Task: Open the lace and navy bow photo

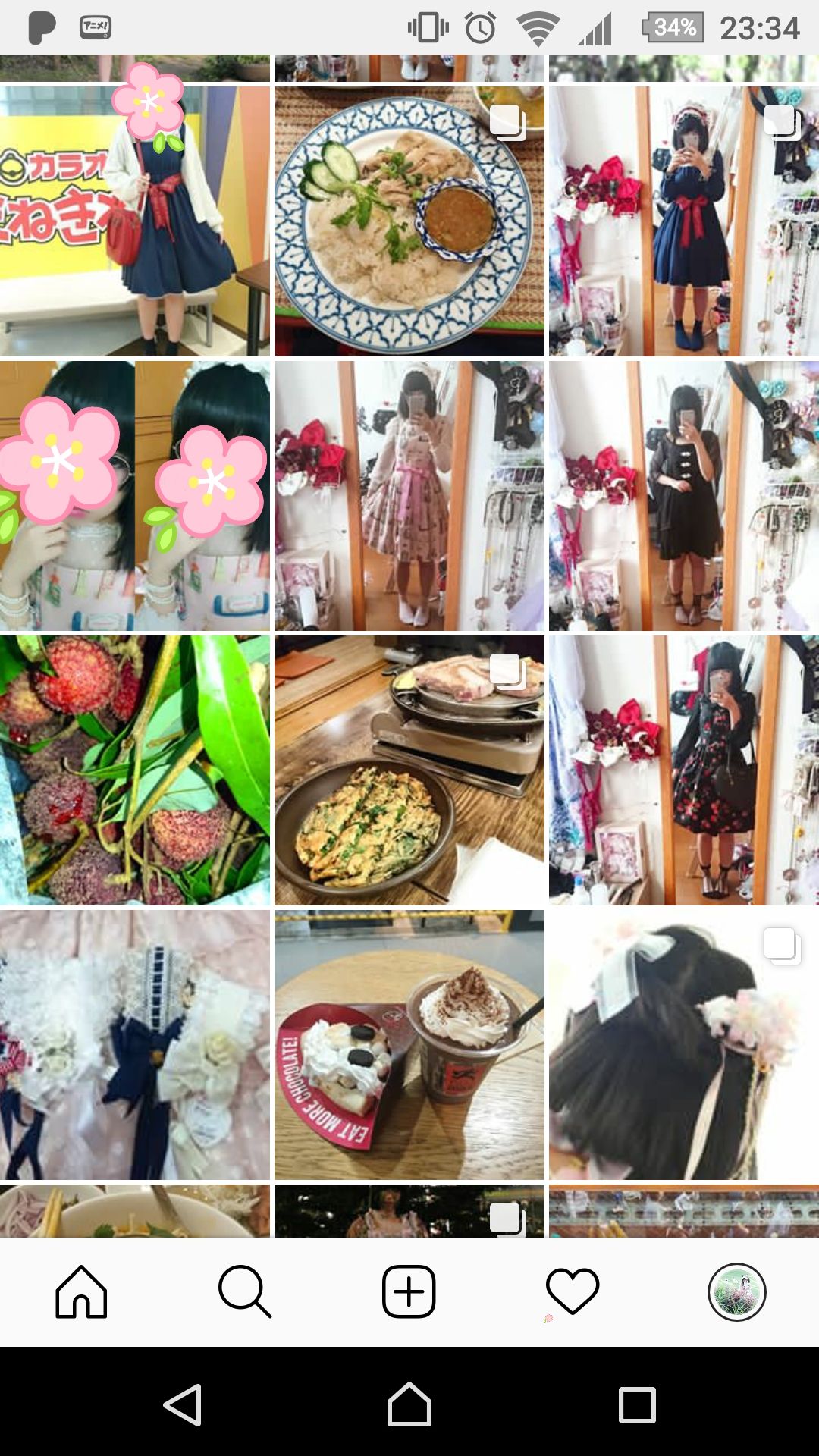Action: click(134, 1045)
